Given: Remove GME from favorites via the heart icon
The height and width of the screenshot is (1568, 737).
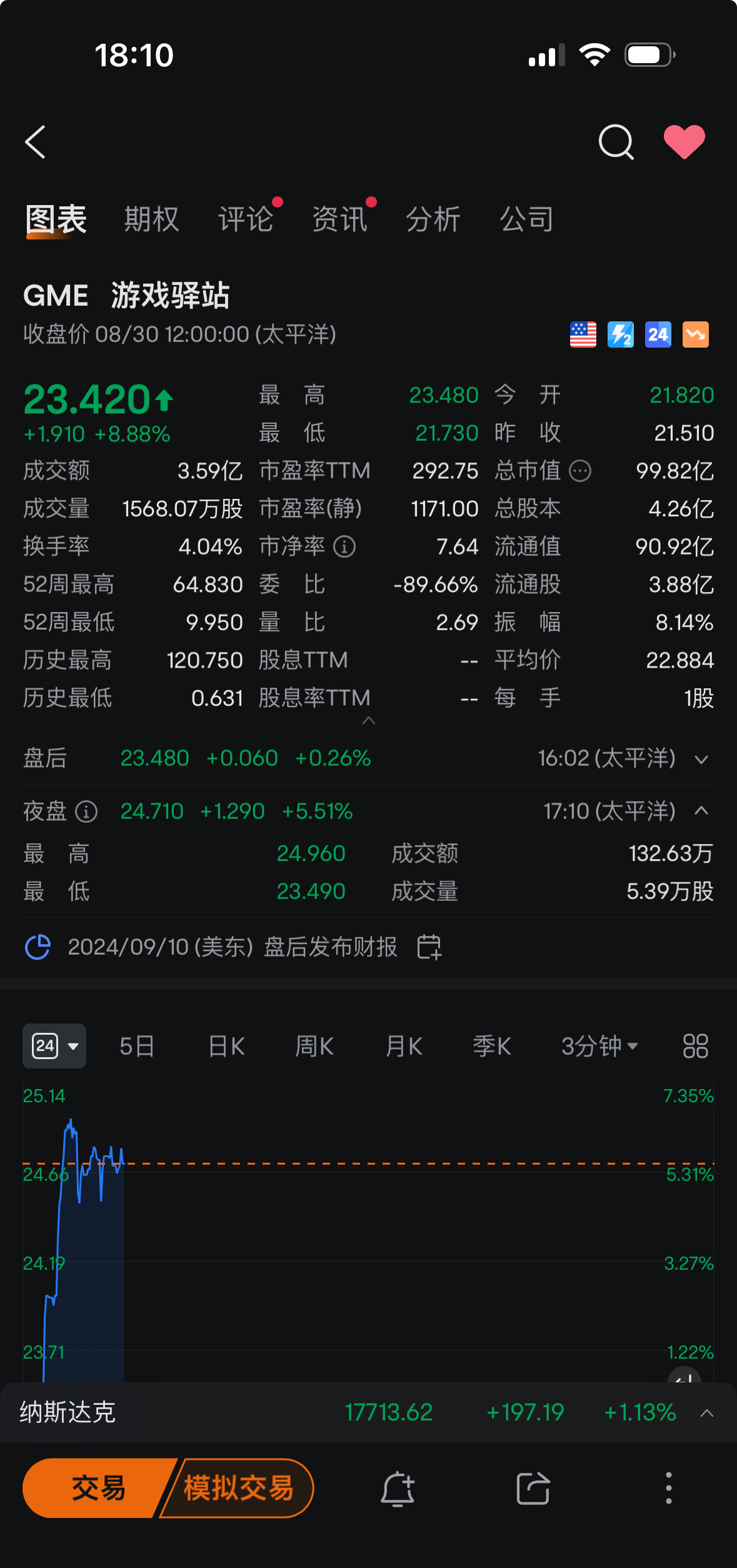Looking at the screenshot, I should tap(684, 142).
